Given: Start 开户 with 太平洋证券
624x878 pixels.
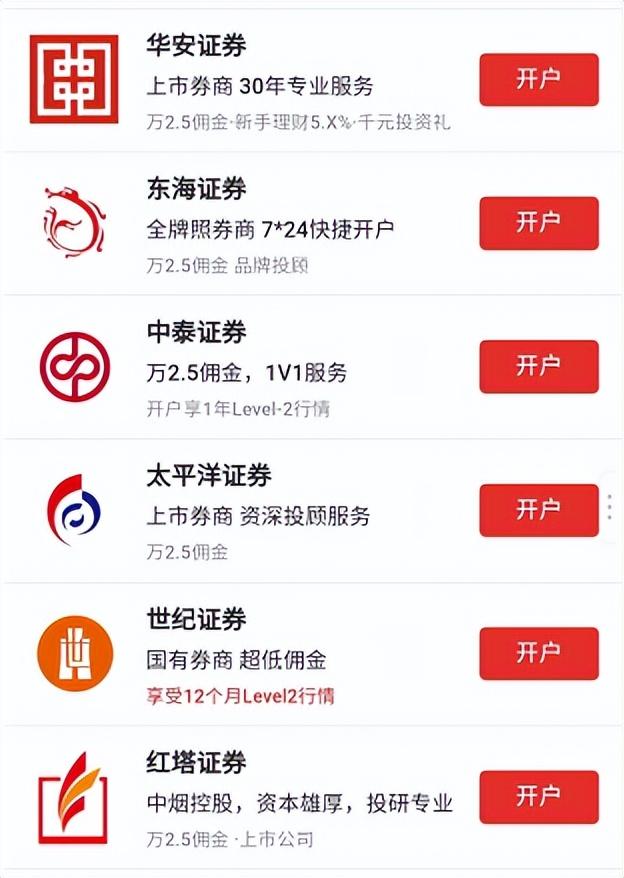Looking at the screenshot, I should point(538,510).
